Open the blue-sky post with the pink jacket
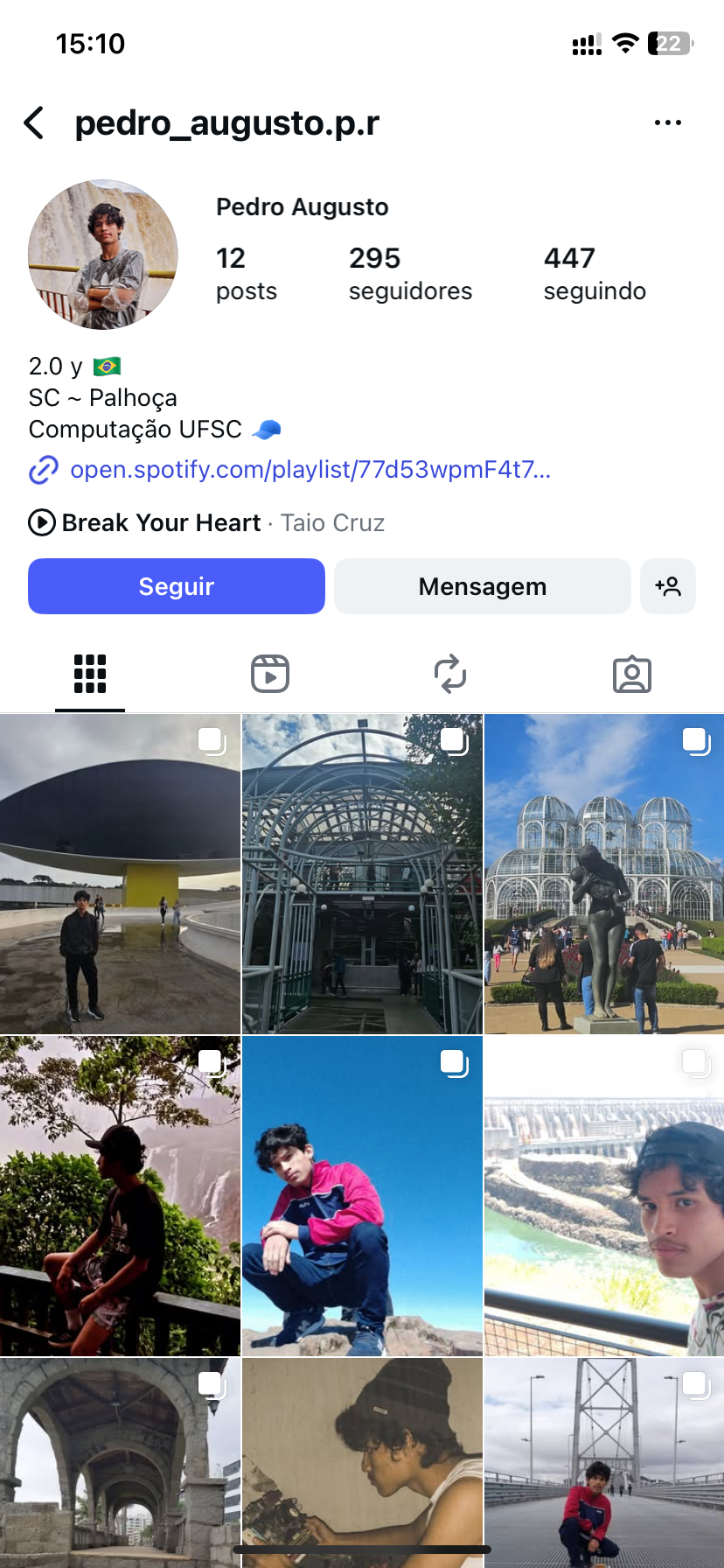The width and height of the screenshot is (724, 1568). pos(362,1195)
